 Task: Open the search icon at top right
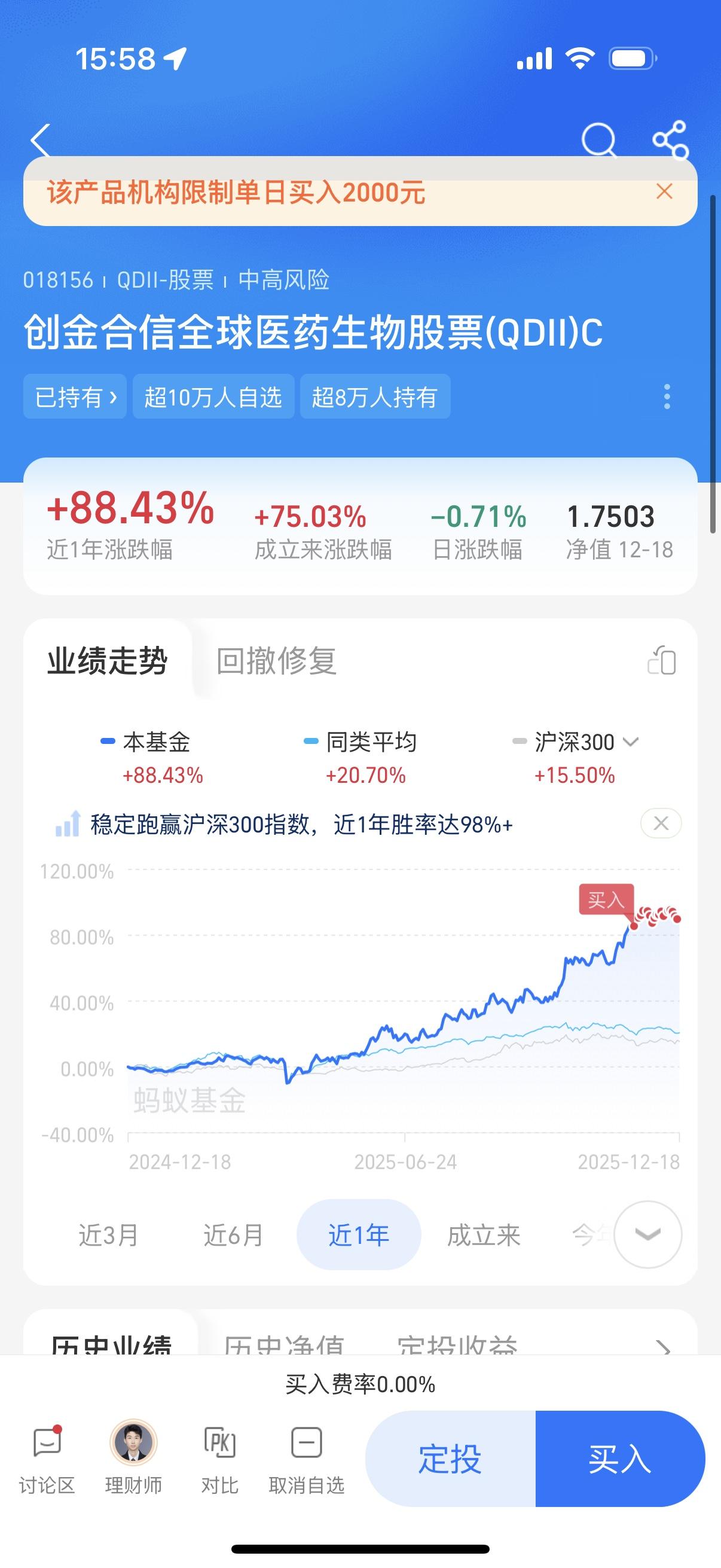click(599, 139)
